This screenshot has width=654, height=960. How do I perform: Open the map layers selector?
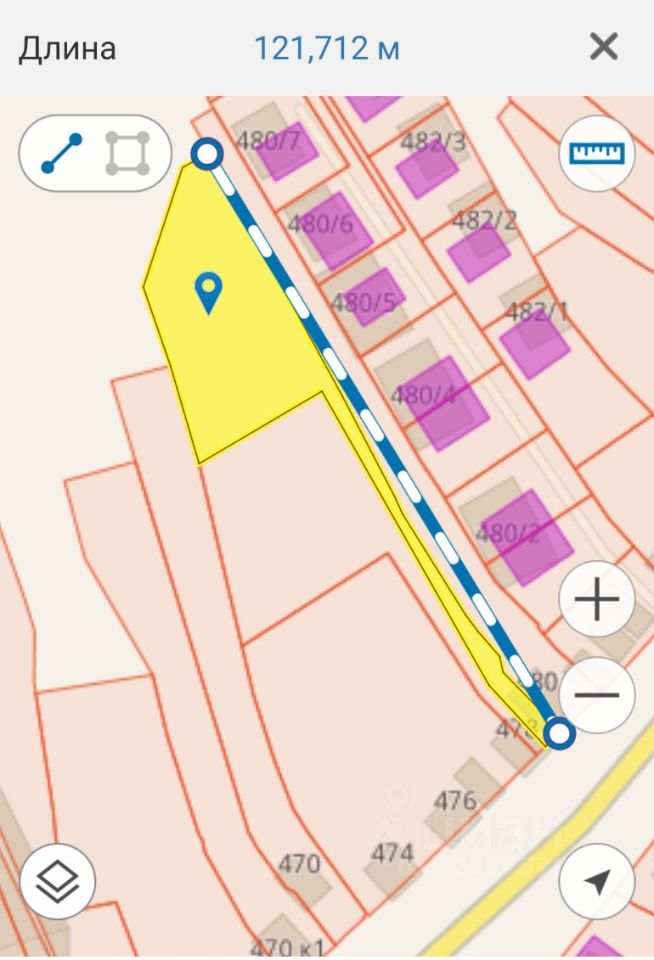coord(58,881)
